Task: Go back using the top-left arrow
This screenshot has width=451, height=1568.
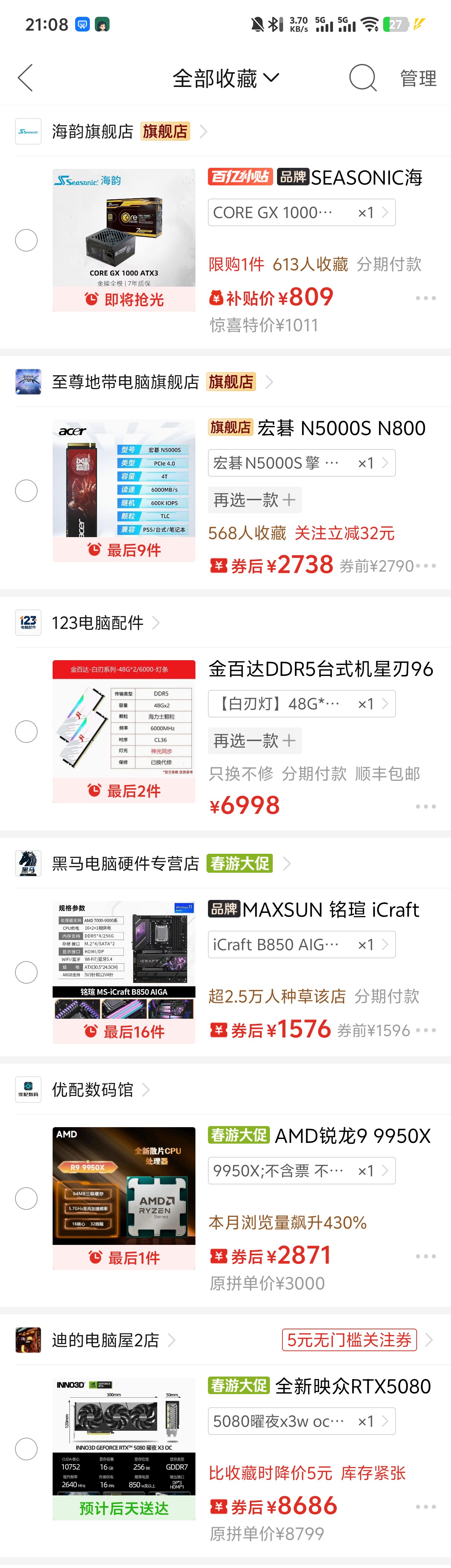Action: [x=25, y=78]
